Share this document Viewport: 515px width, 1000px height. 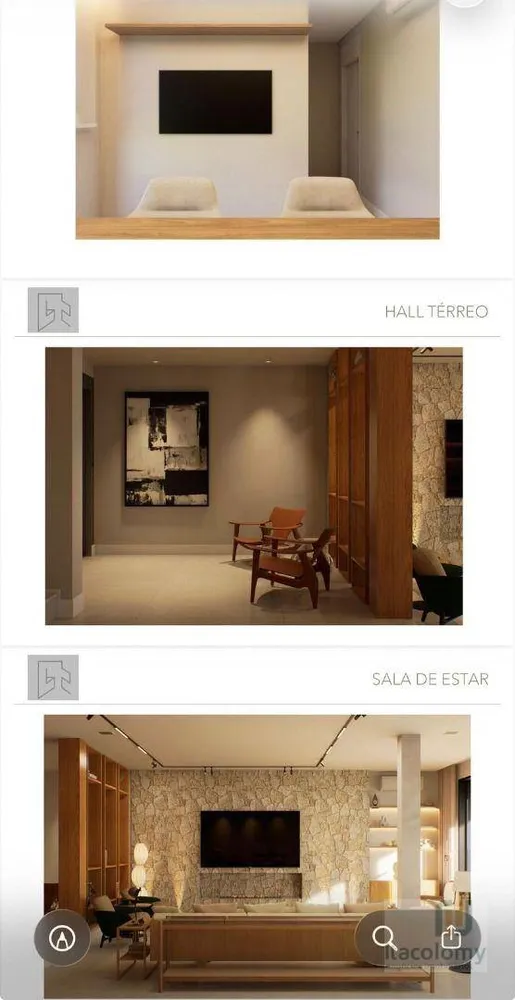tap(451, 937)
